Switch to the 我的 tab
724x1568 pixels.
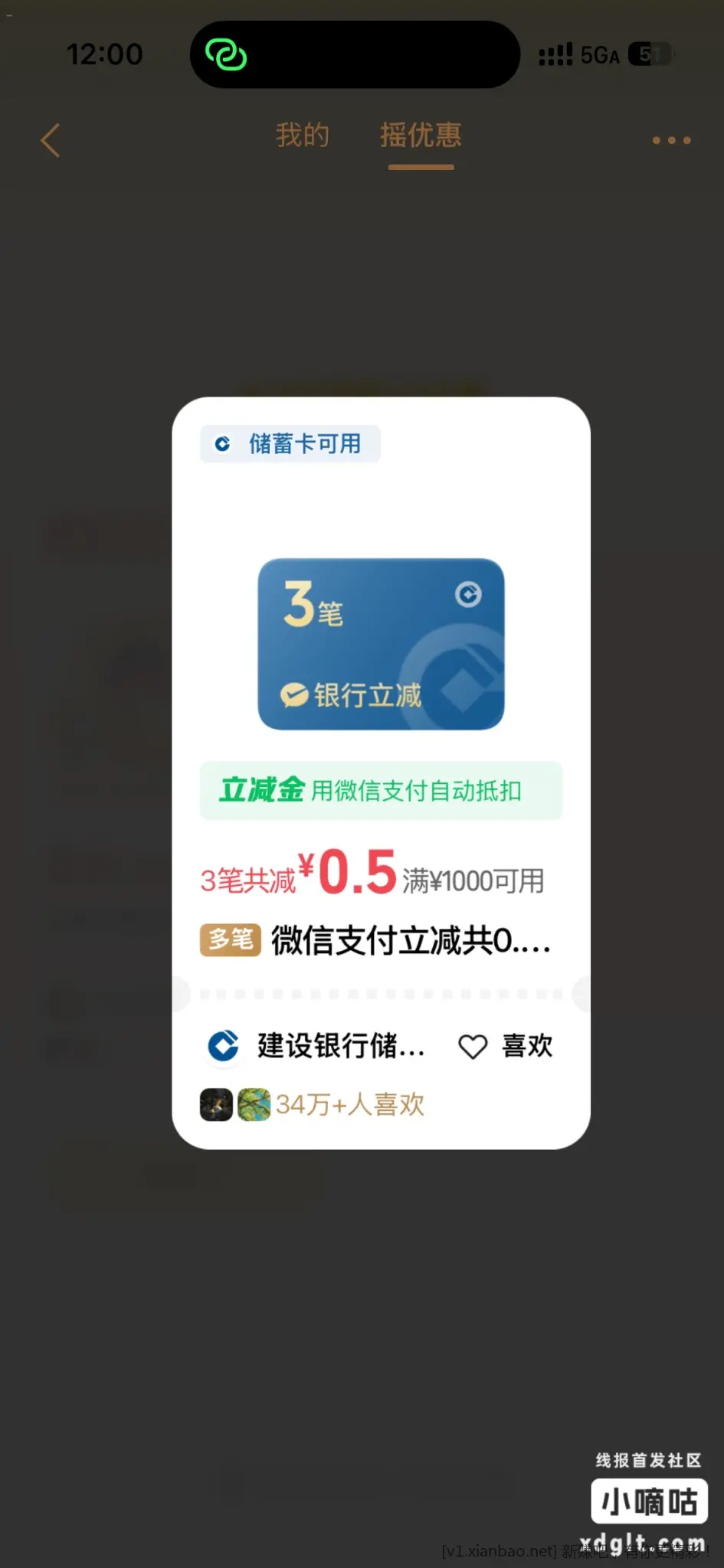(x=303, y=136)
